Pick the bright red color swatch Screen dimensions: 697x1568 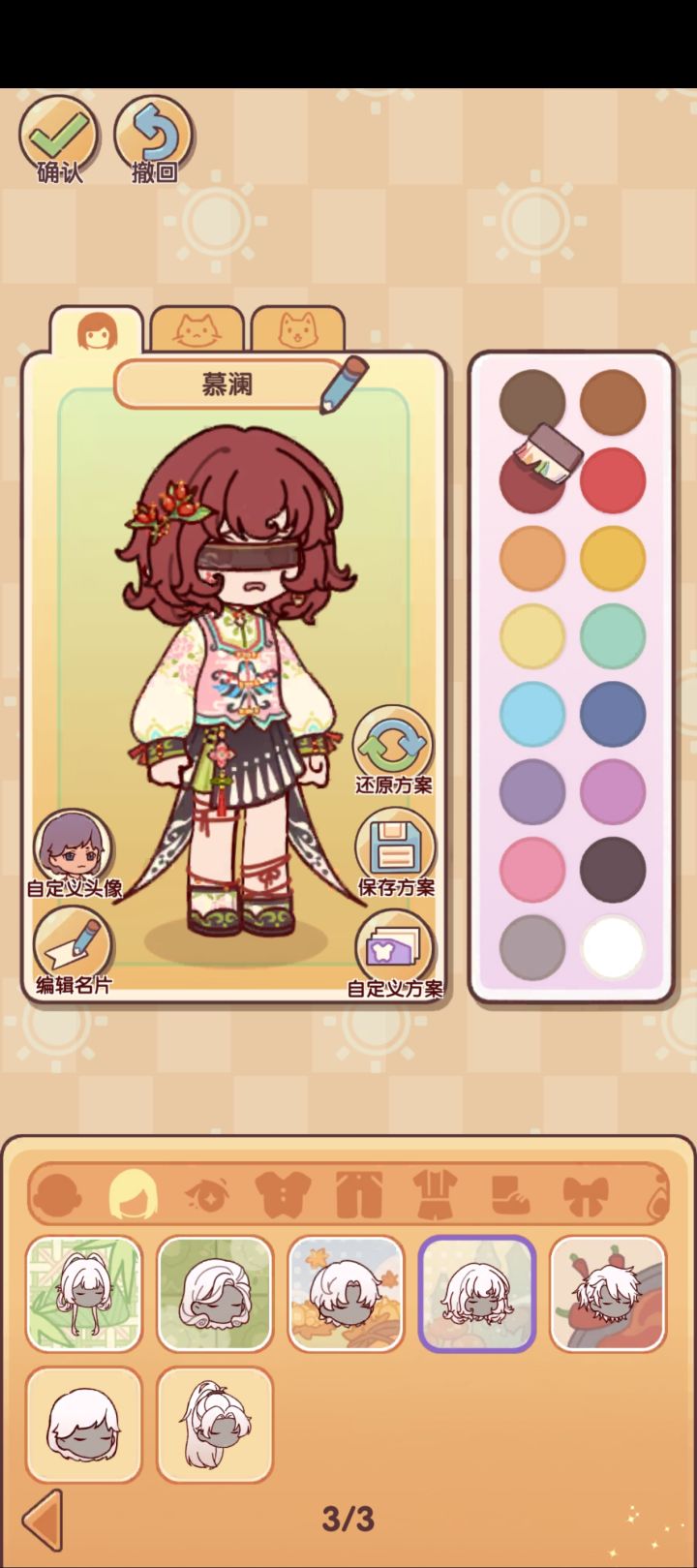tap(613, 480)
